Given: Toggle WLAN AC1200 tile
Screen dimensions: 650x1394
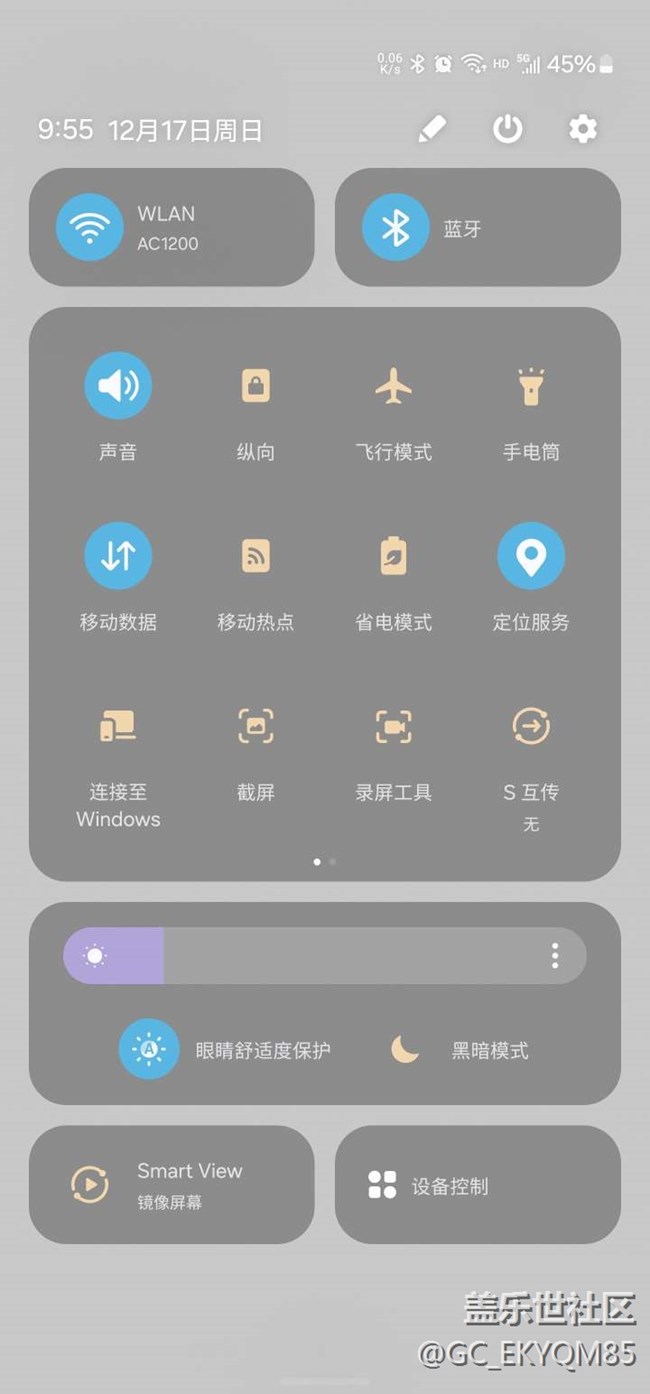Looking at the screenshot, I should click(172, 228).
